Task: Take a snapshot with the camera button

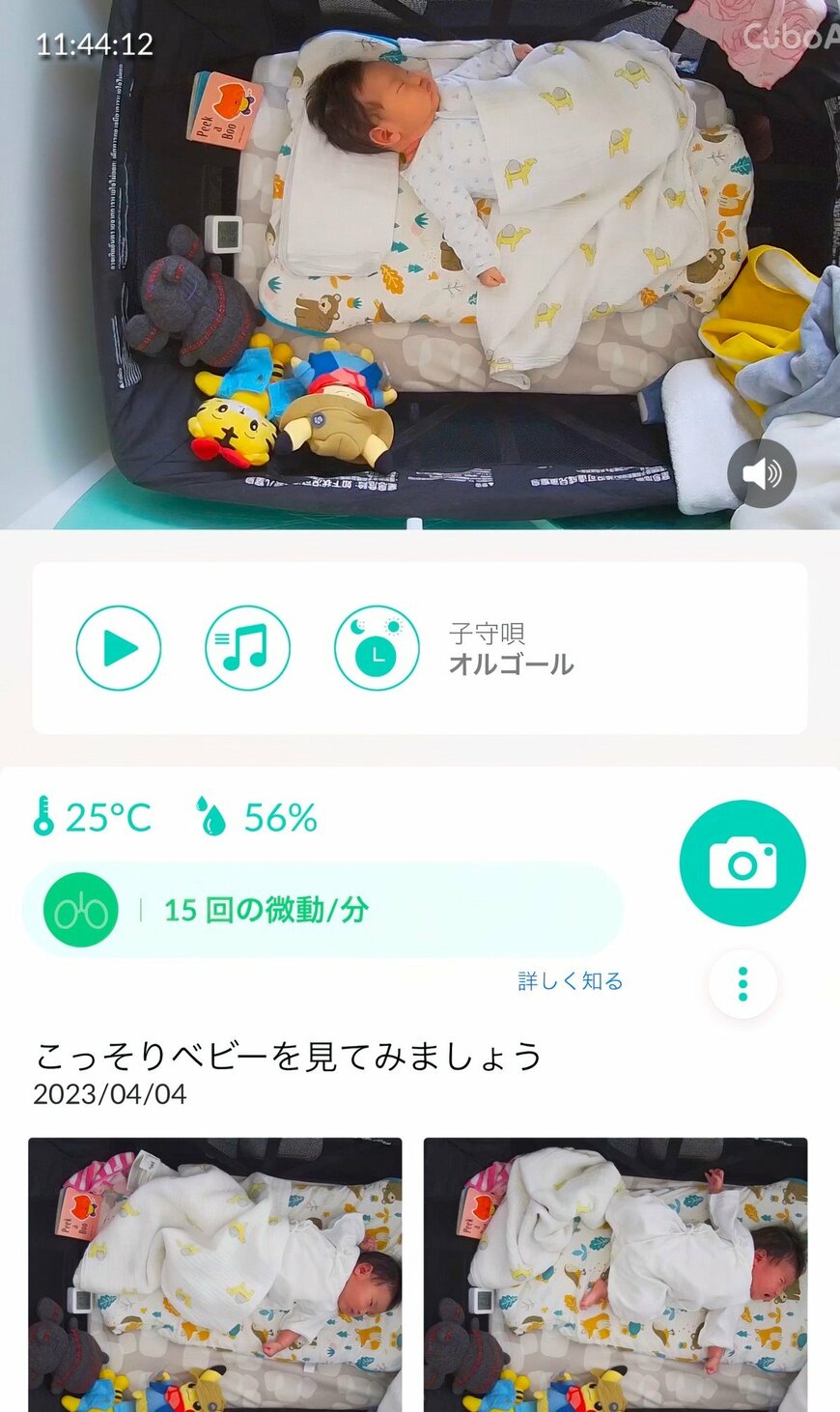Action: (742, 862)
